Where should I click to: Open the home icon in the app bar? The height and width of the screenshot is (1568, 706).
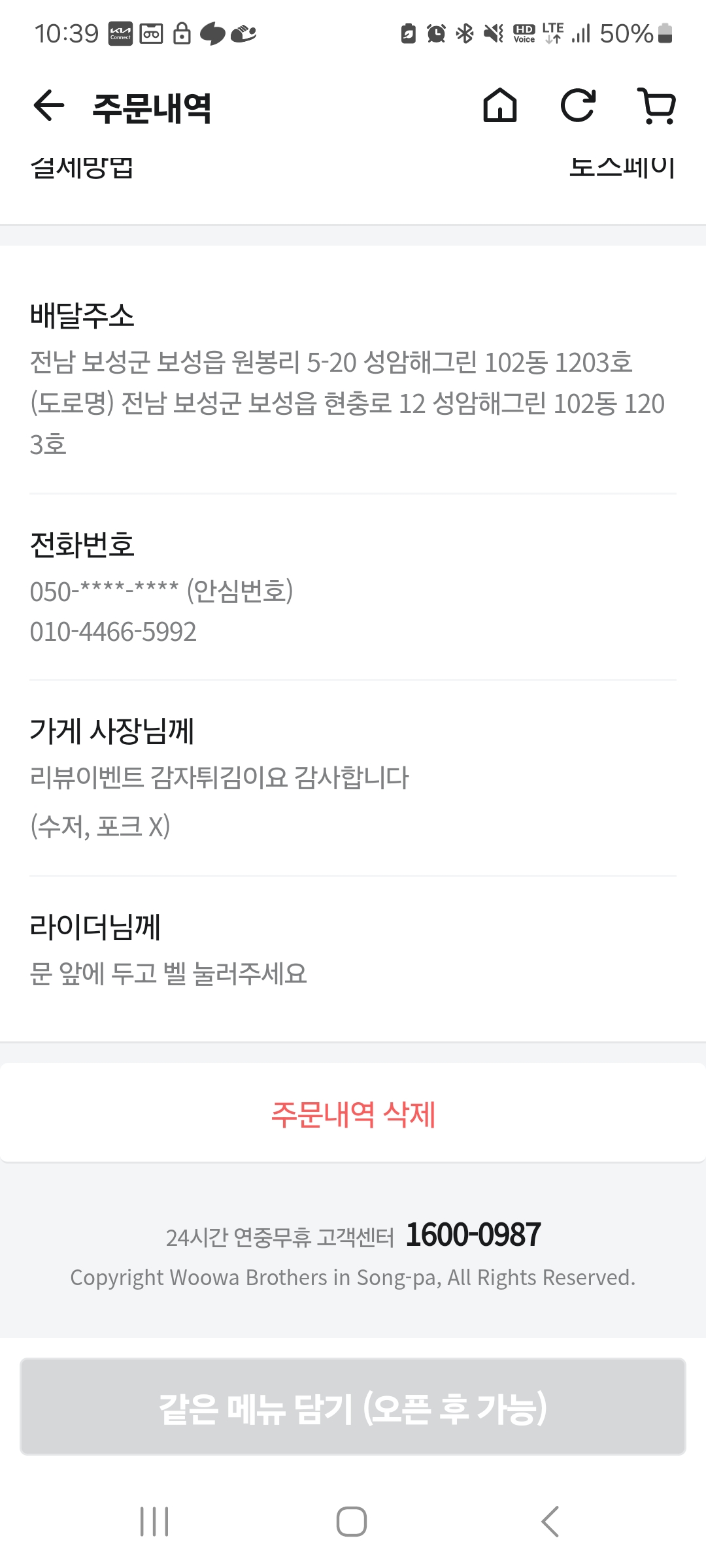pyautogui.click(x=500, y=106)
